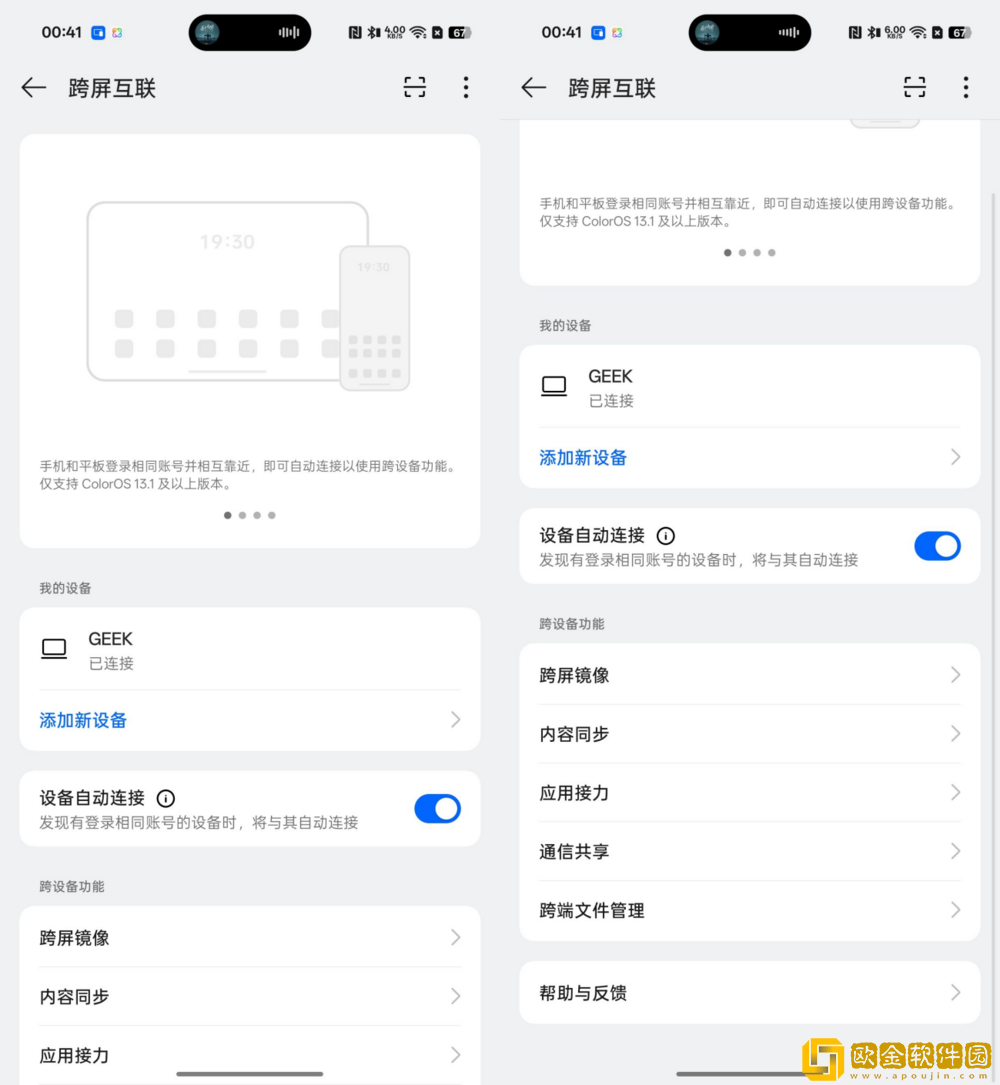Screen dimensions: 1000x1085
Task: Open 帮助与反馈
Action: (750, 993)
